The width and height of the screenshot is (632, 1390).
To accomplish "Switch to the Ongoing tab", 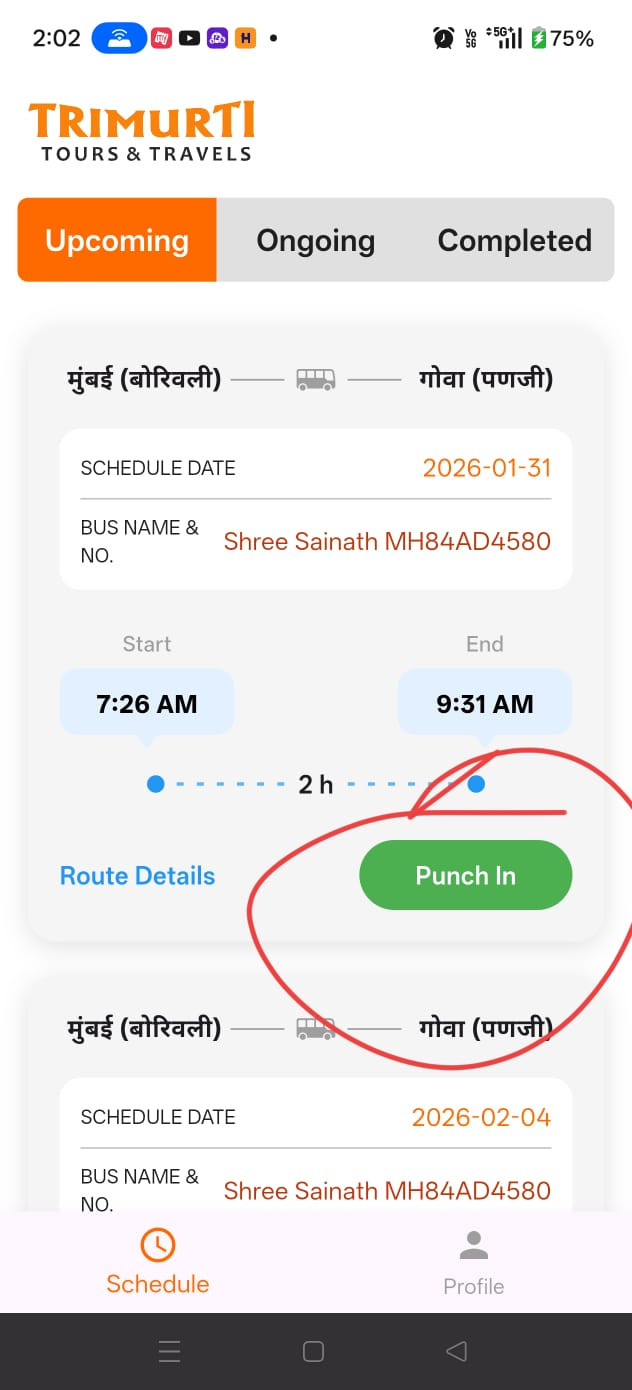I will pos(316,240).
